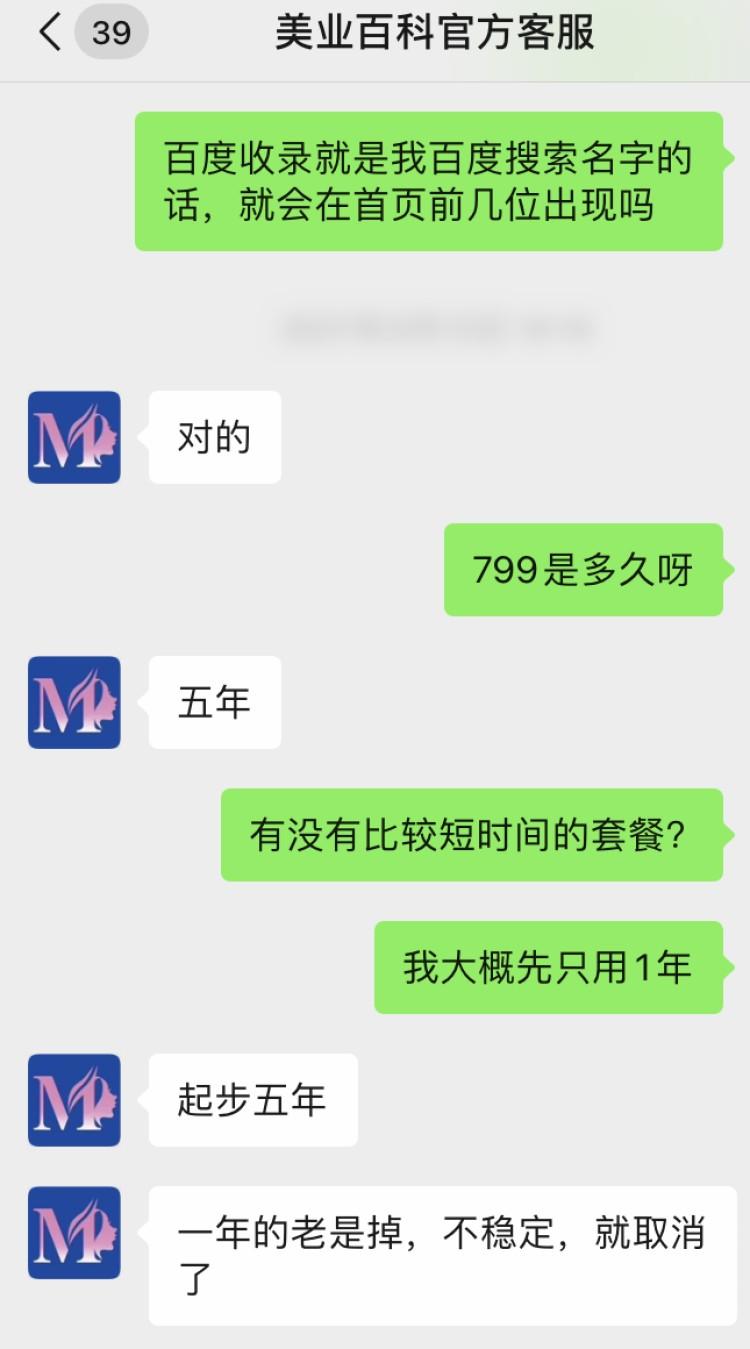Open the avatar beside the '五年' reply
Viewport: 750px width, 1349px height.
(x=74, y=703)
